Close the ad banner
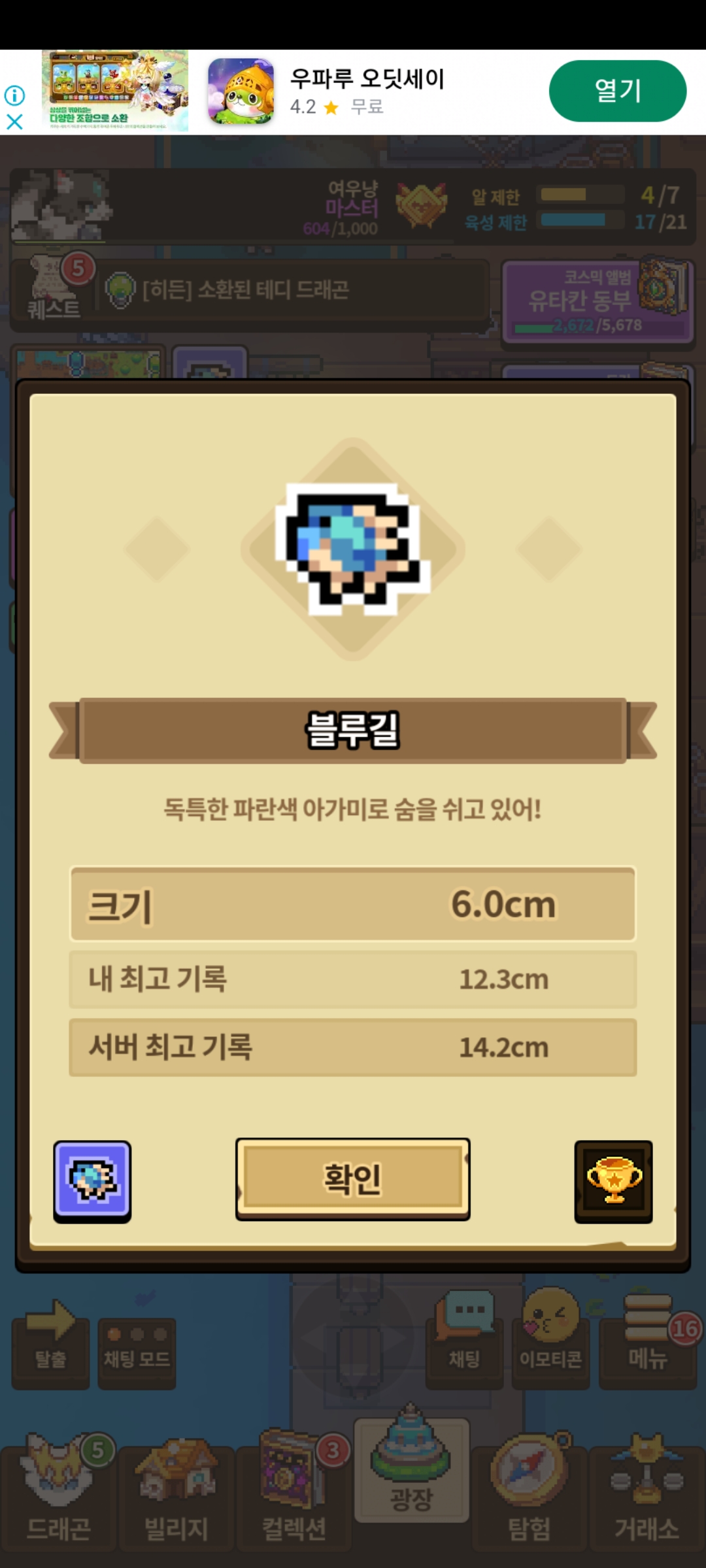The image size is (706, 1568). tap(14, 122)
